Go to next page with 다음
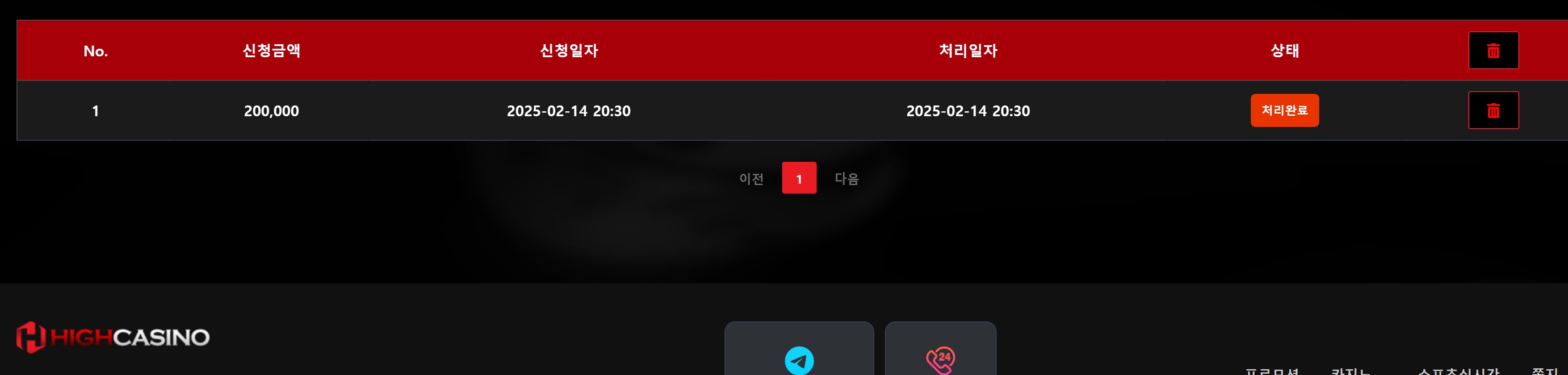Viewport: 1568px width, 375px height. [x=846, y=178]
